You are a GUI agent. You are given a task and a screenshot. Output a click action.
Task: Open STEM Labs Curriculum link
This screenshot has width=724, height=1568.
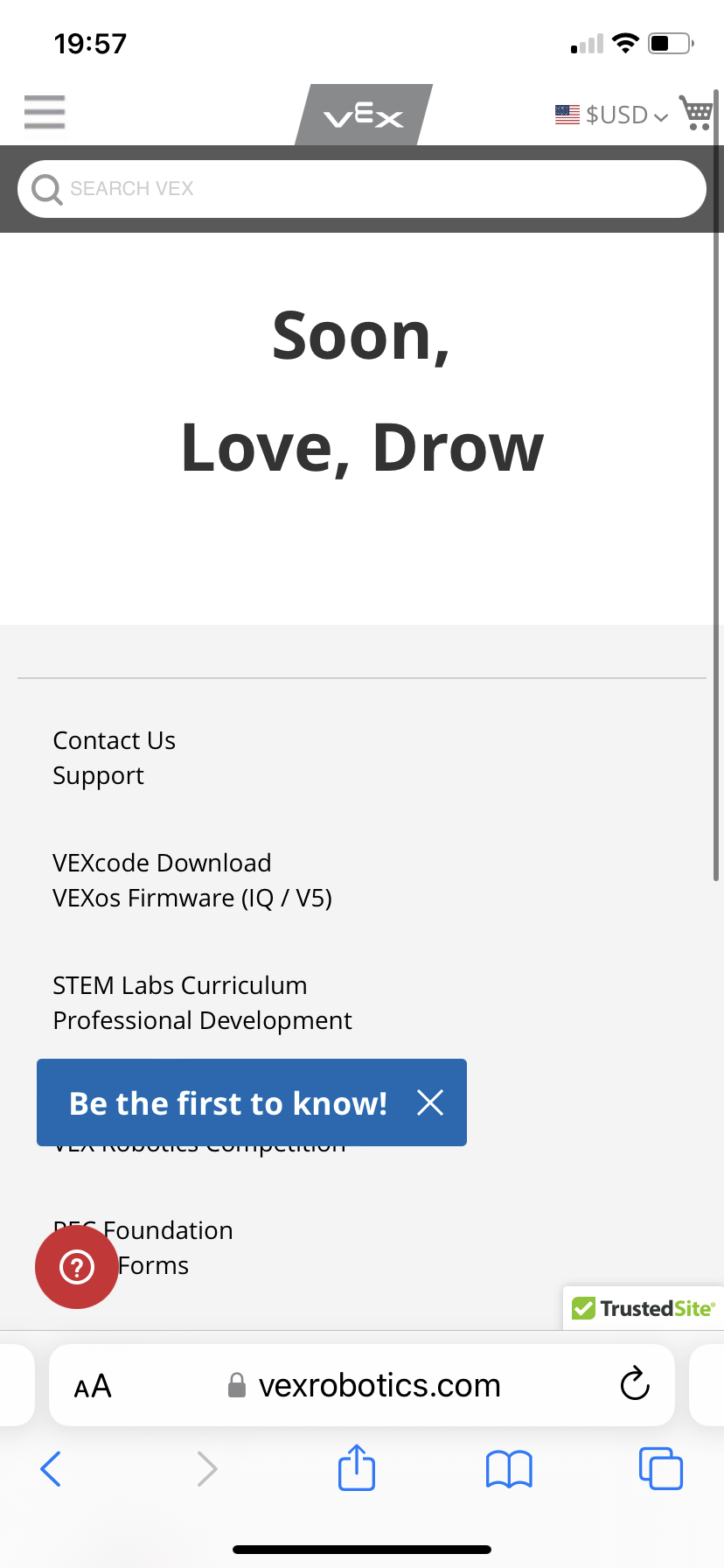[x=180, y=985]
